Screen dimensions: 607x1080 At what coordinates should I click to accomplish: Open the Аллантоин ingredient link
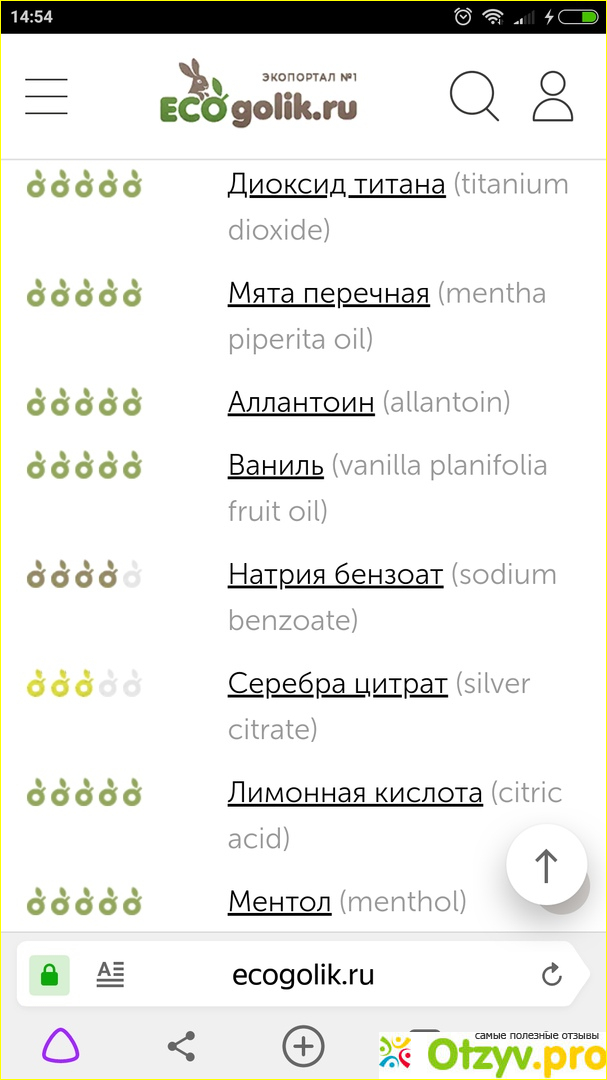[301, 402]
